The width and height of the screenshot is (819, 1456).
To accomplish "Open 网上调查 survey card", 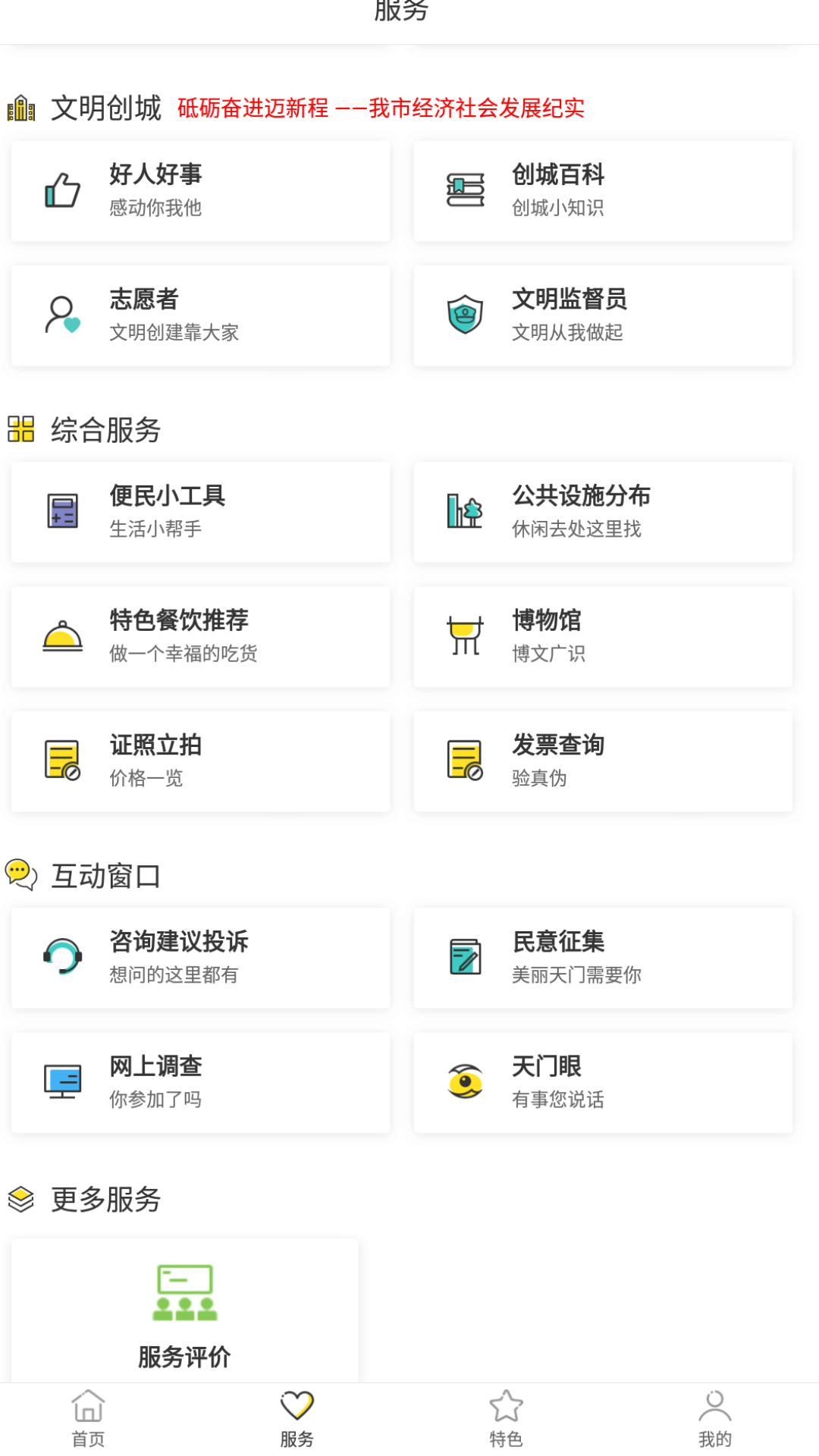I will coord(200,1082).
